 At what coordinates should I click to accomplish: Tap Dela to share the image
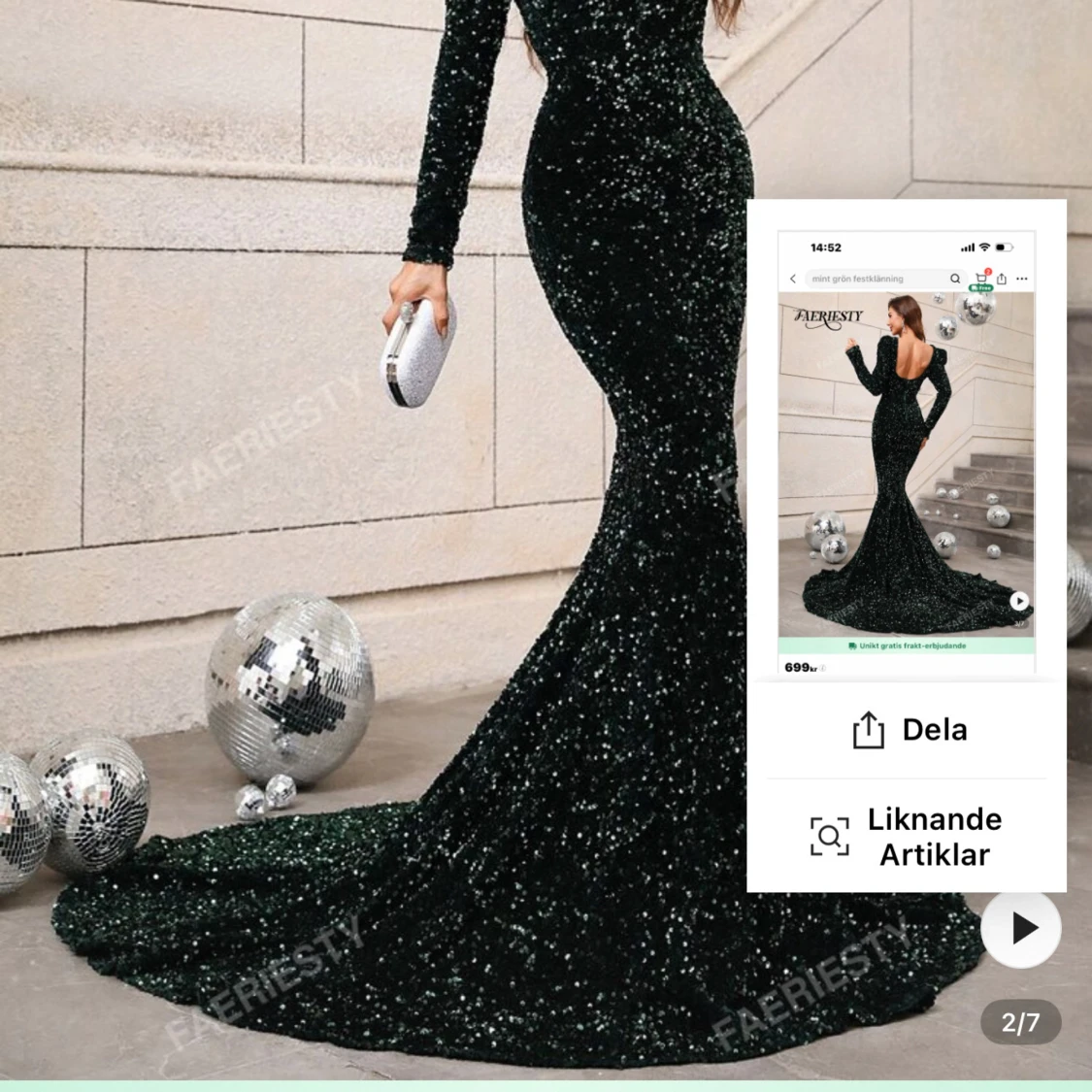click(909, 730)
